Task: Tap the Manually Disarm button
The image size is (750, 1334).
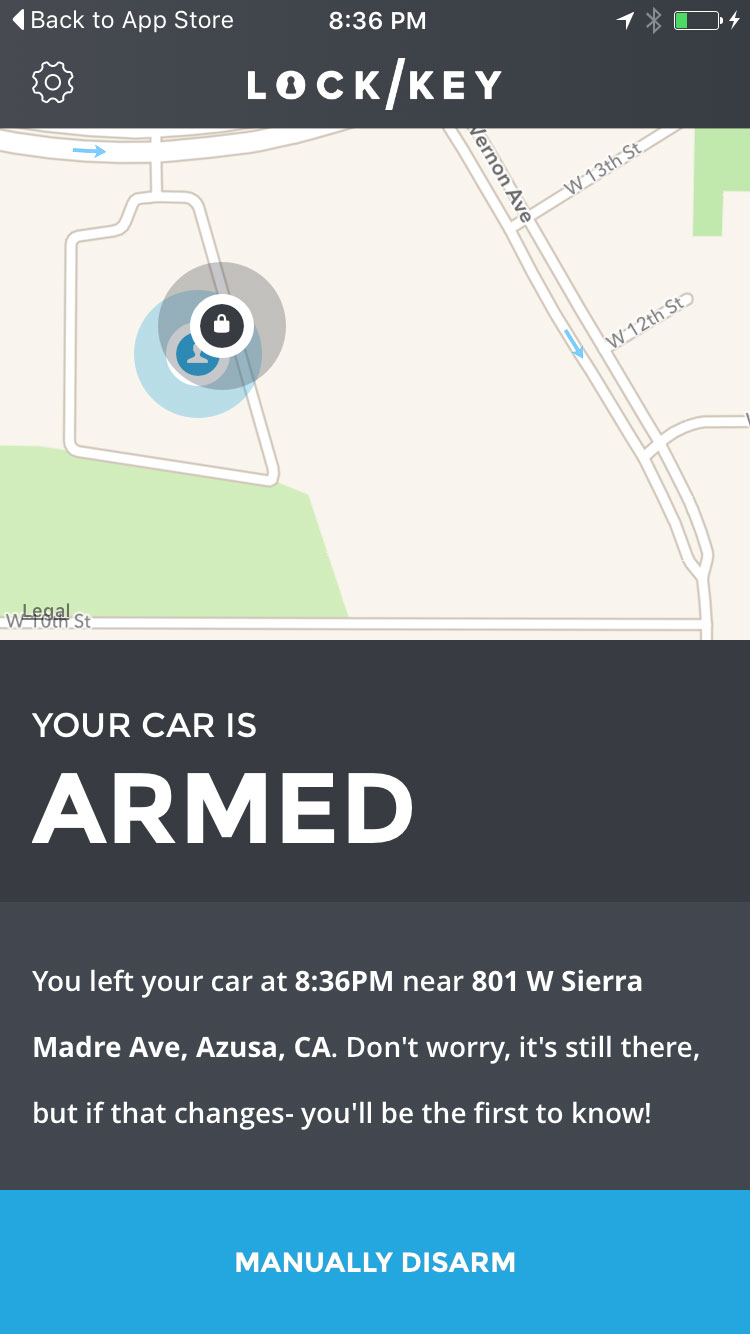Action: point(375,1262)
